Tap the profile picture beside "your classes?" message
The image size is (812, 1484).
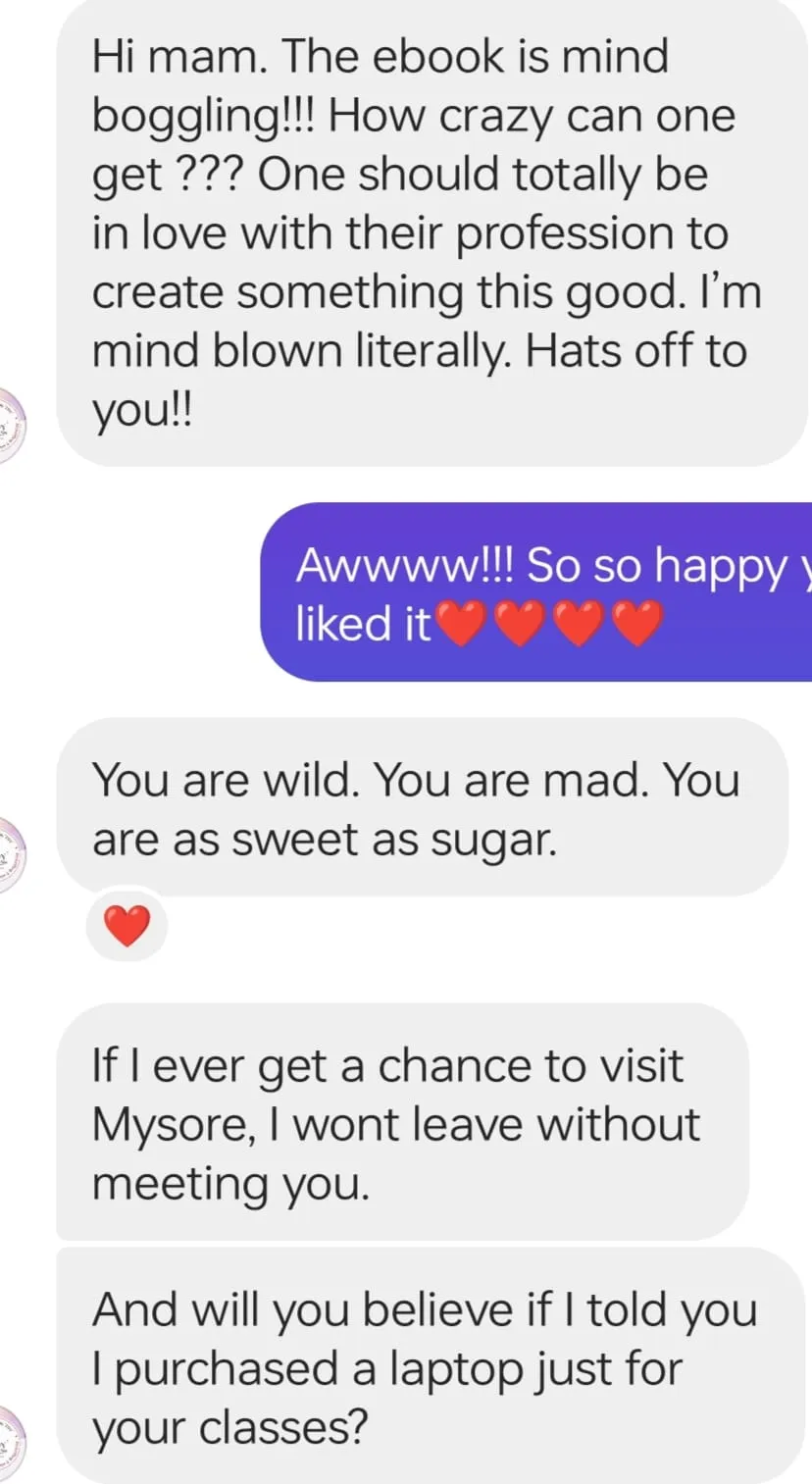pos(12,1443)
